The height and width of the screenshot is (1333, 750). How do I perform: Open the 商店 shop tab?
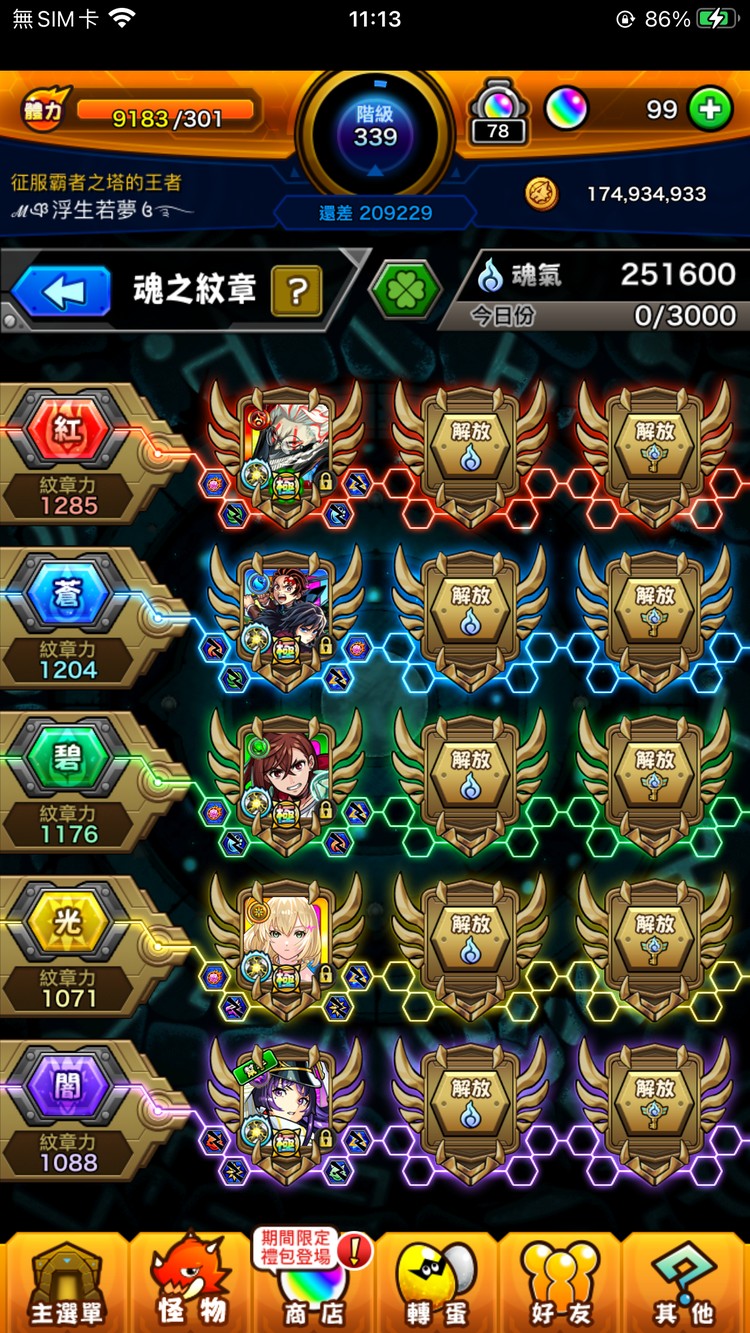pyautogui.click(x=312, y=1285)
